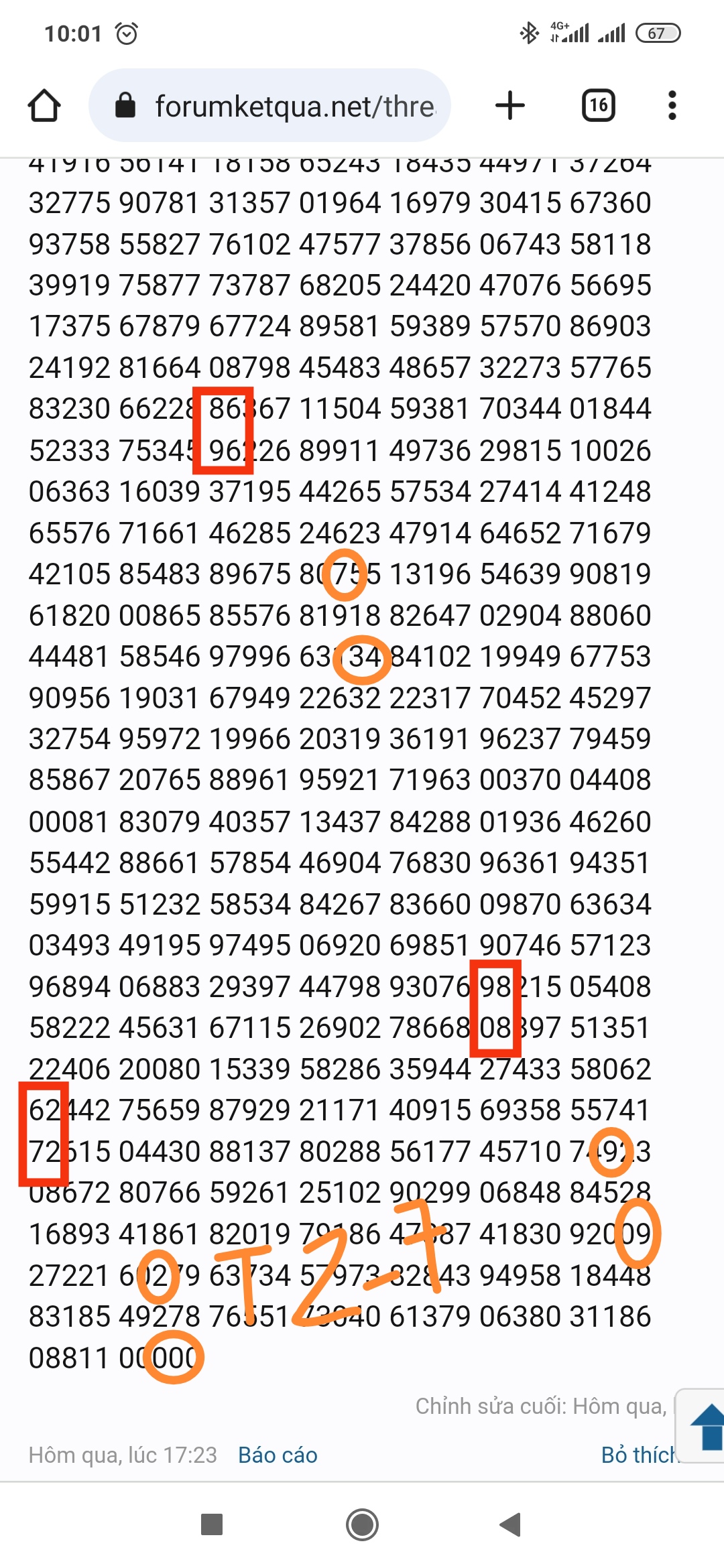The height and width of the screenshot is (1568, 724).
Task: Go to the browser home page
Action: pos(44,105)
